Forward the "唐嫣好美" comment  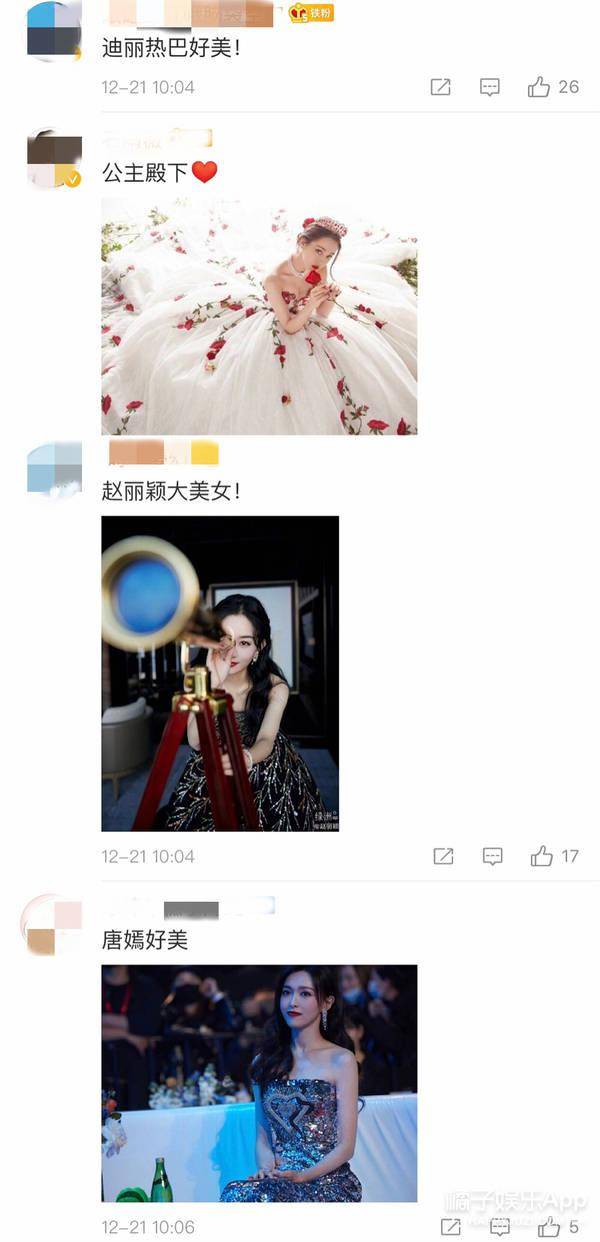click(x=451, y=1226)
